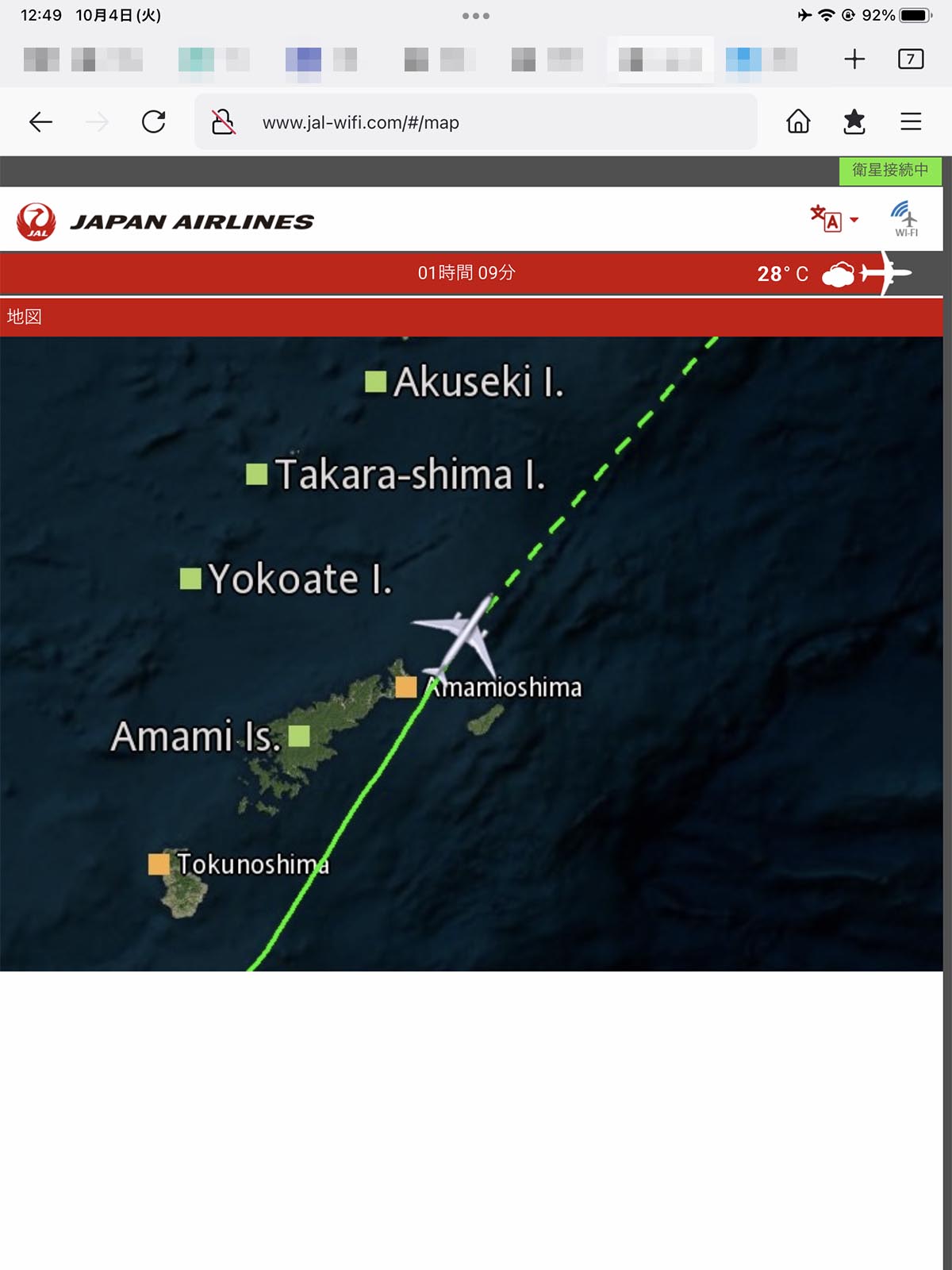
Task: Open the language selection dropdown
Action: (834, 219)
